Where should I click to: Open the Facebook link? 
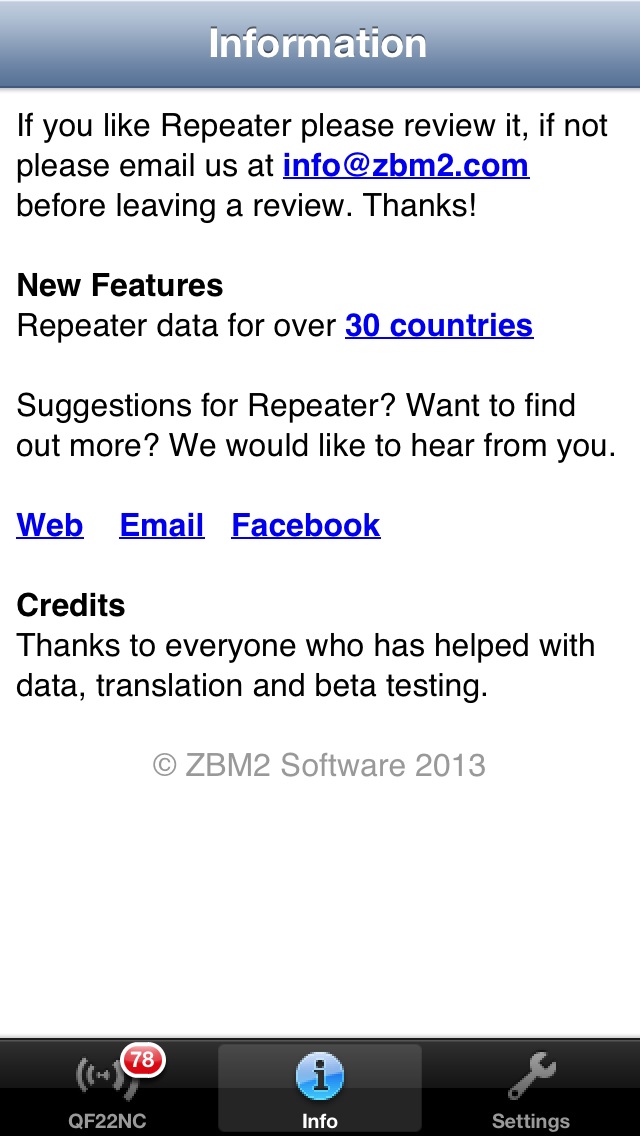pos(306,525)
